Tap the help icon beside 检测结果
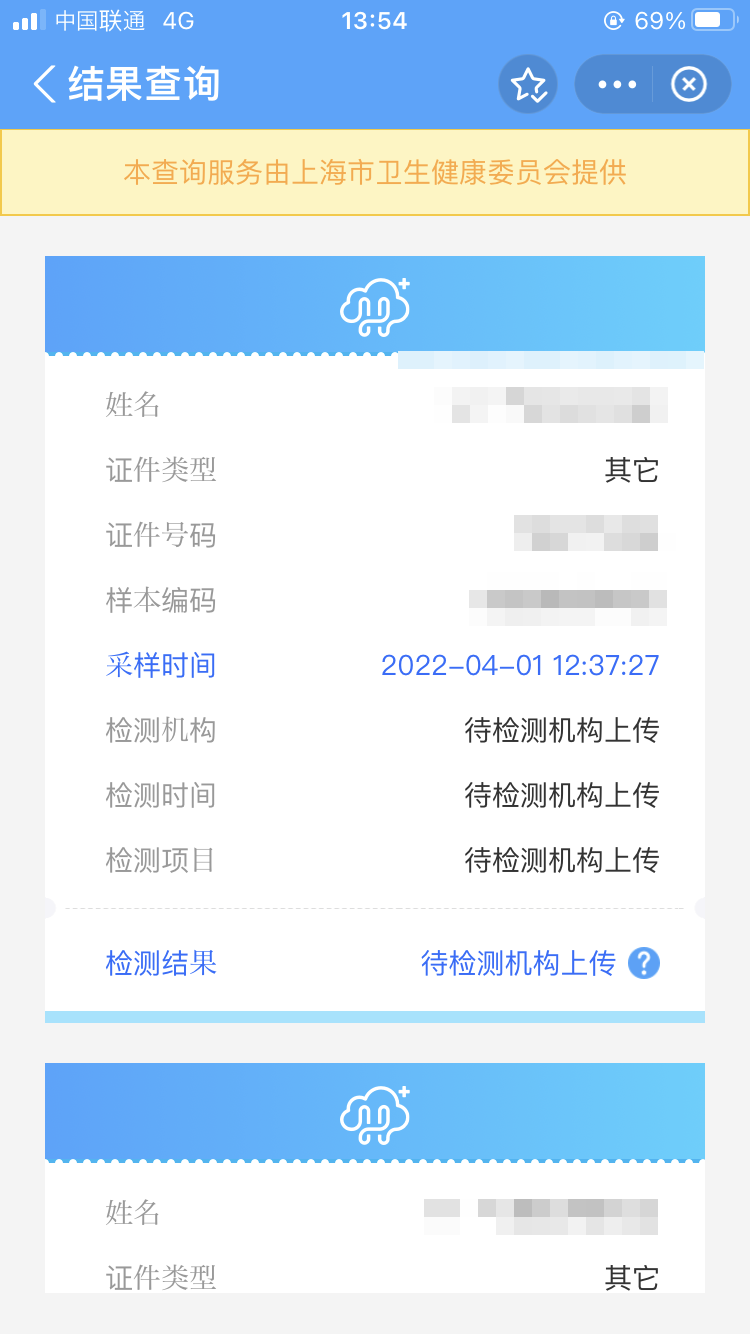 point(644,963)
